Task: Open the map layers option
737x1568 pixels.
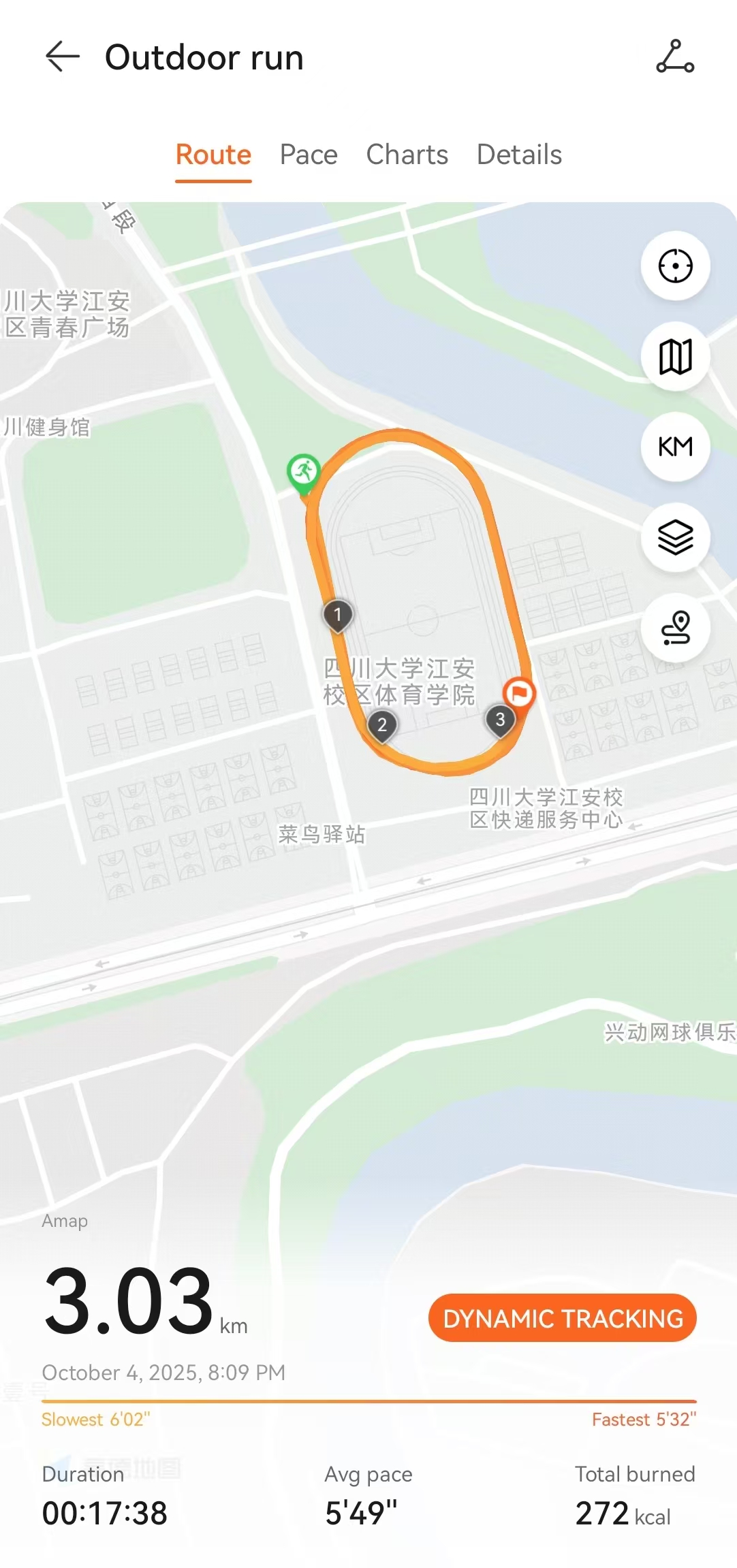Action: pyautogui.click(x=675, y=537)
